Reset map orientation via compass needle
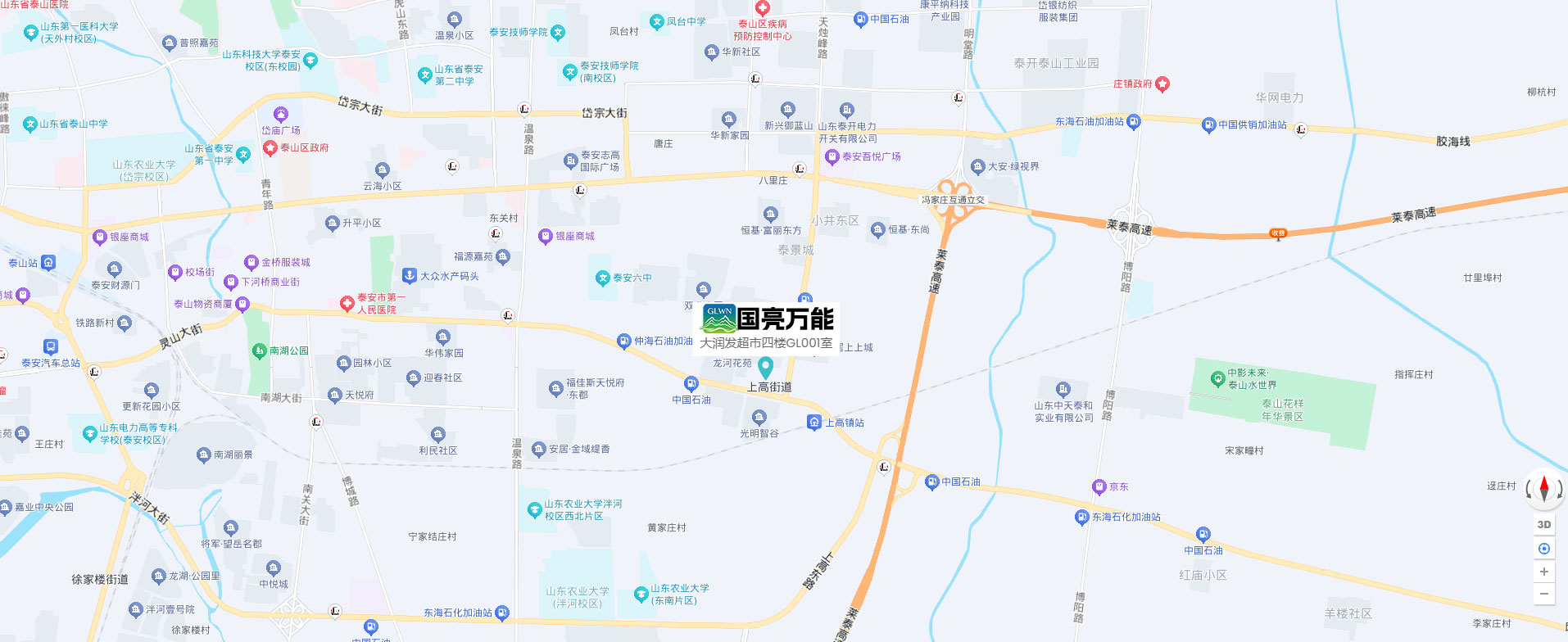1568x642 pixels. click(1544, 488)
